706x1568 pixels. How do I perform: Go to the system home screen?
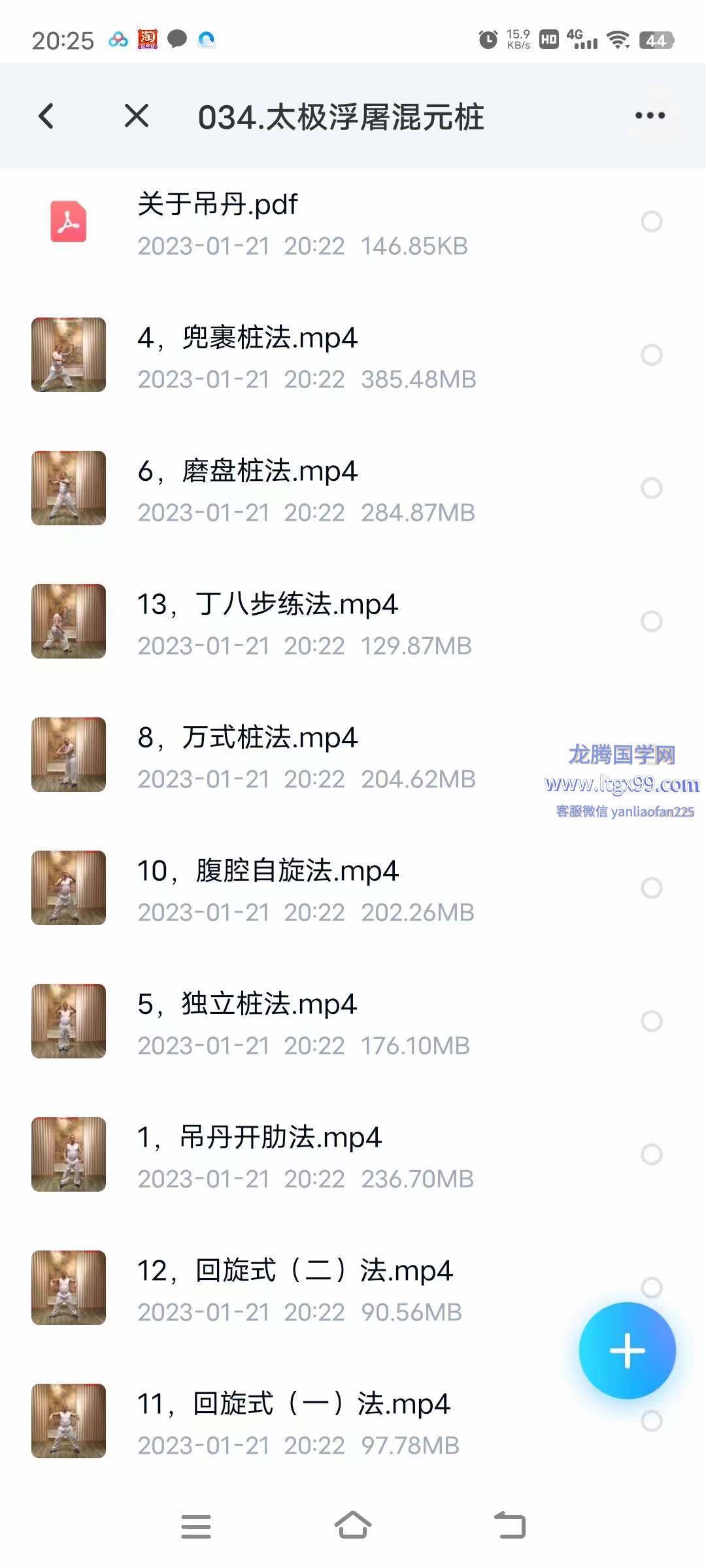(353, 1526)
